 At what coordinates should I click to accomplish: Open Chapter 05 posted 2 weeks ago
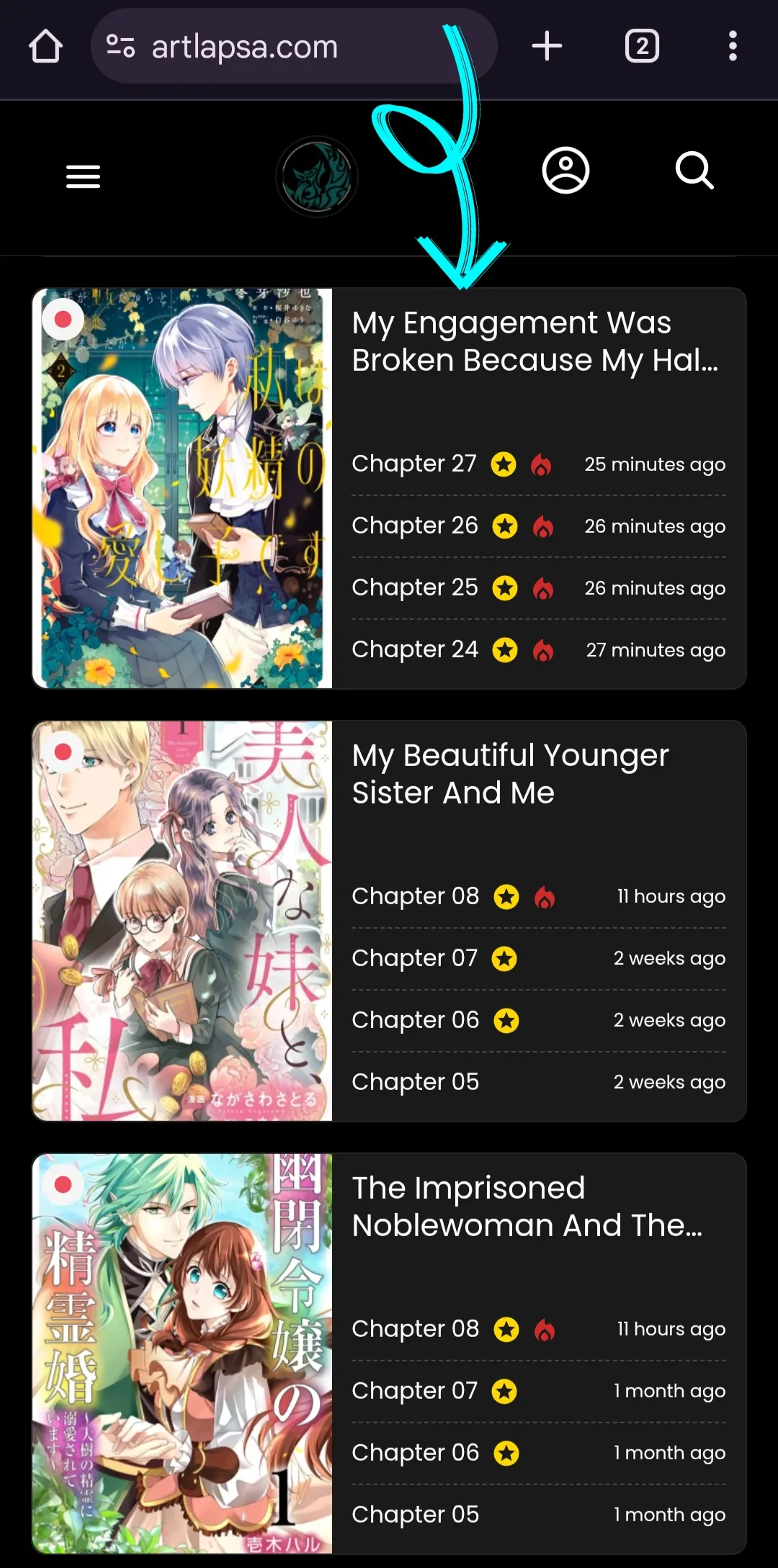[415, 1082]
